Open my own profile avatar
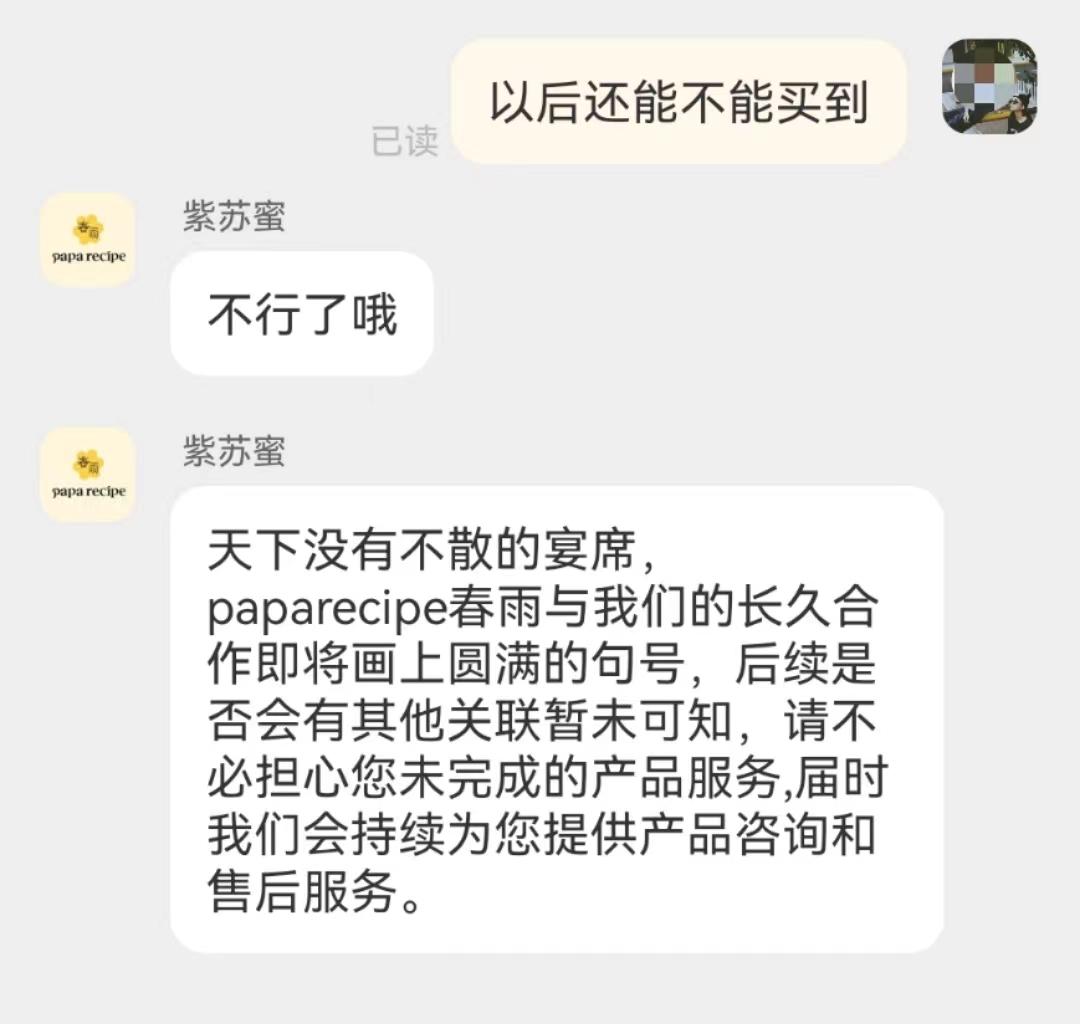Image resolution: width=1080 pixels, height=1024 pixels. (989, 86)
